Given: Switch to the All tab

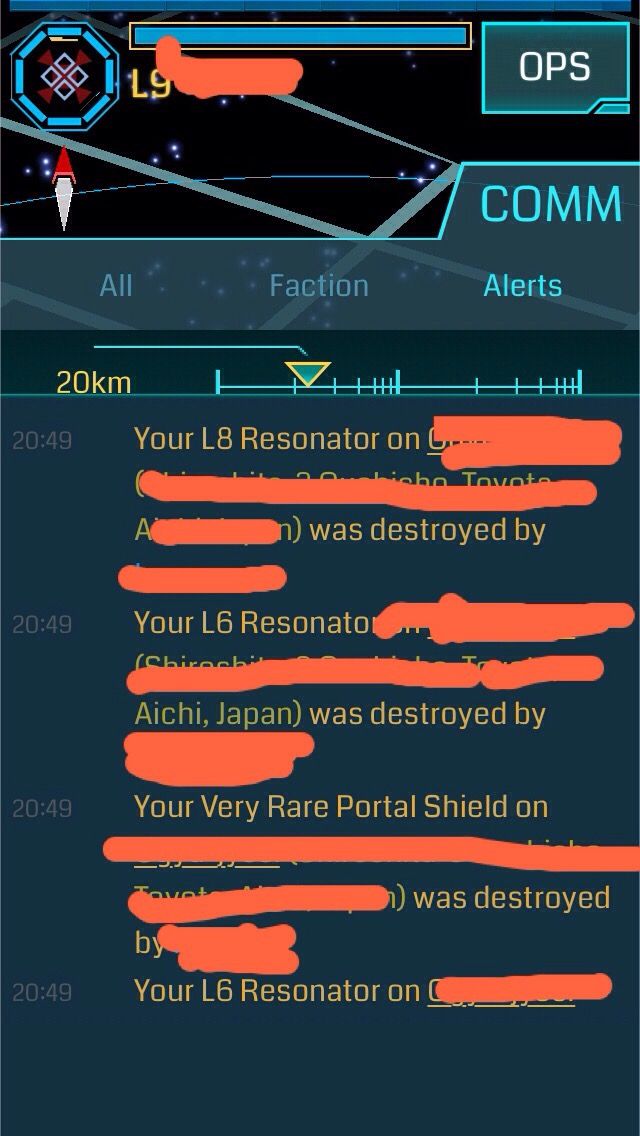Looking at the screenshot, I should click(x=116, y=285).
